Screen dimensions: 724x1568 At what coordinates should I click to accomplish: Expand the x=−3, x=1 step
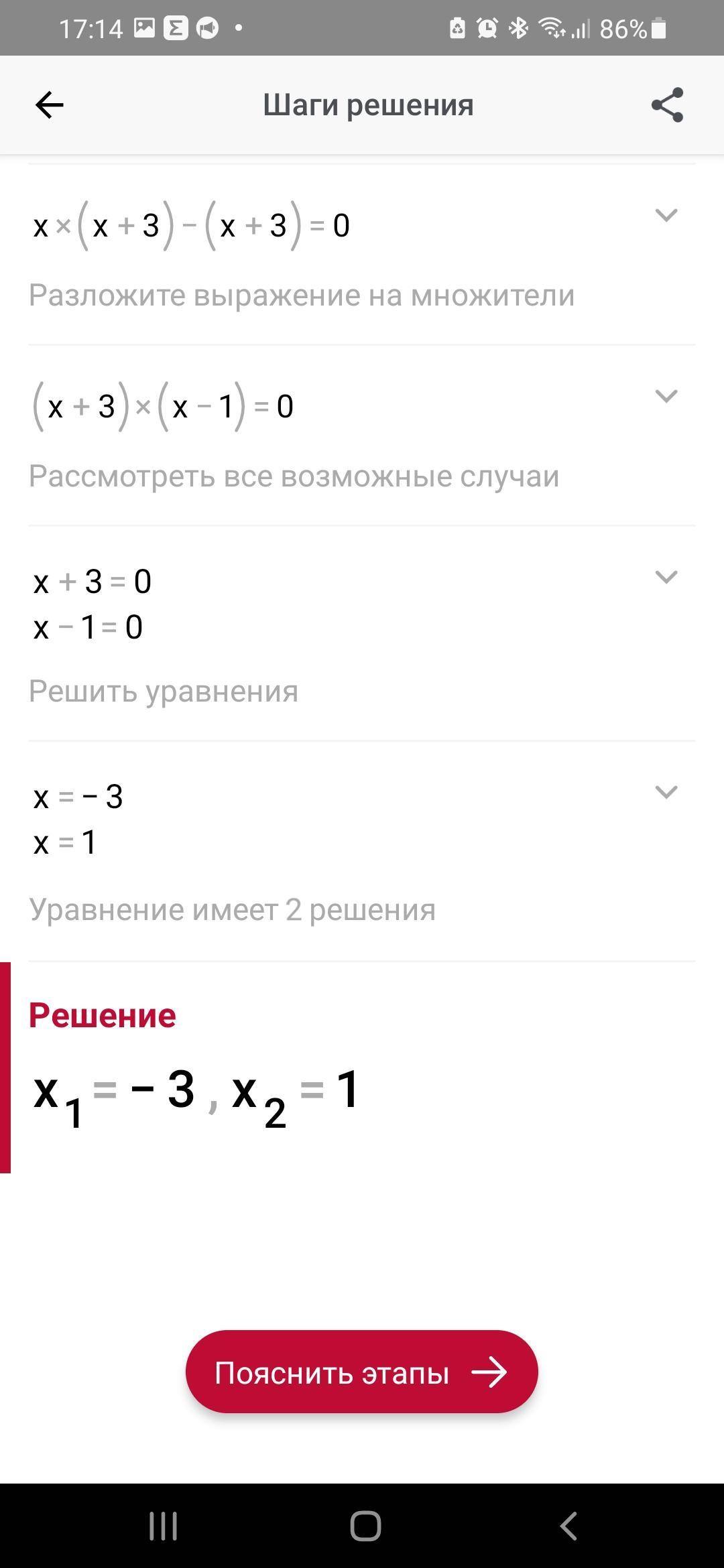[x=666, y=792]
